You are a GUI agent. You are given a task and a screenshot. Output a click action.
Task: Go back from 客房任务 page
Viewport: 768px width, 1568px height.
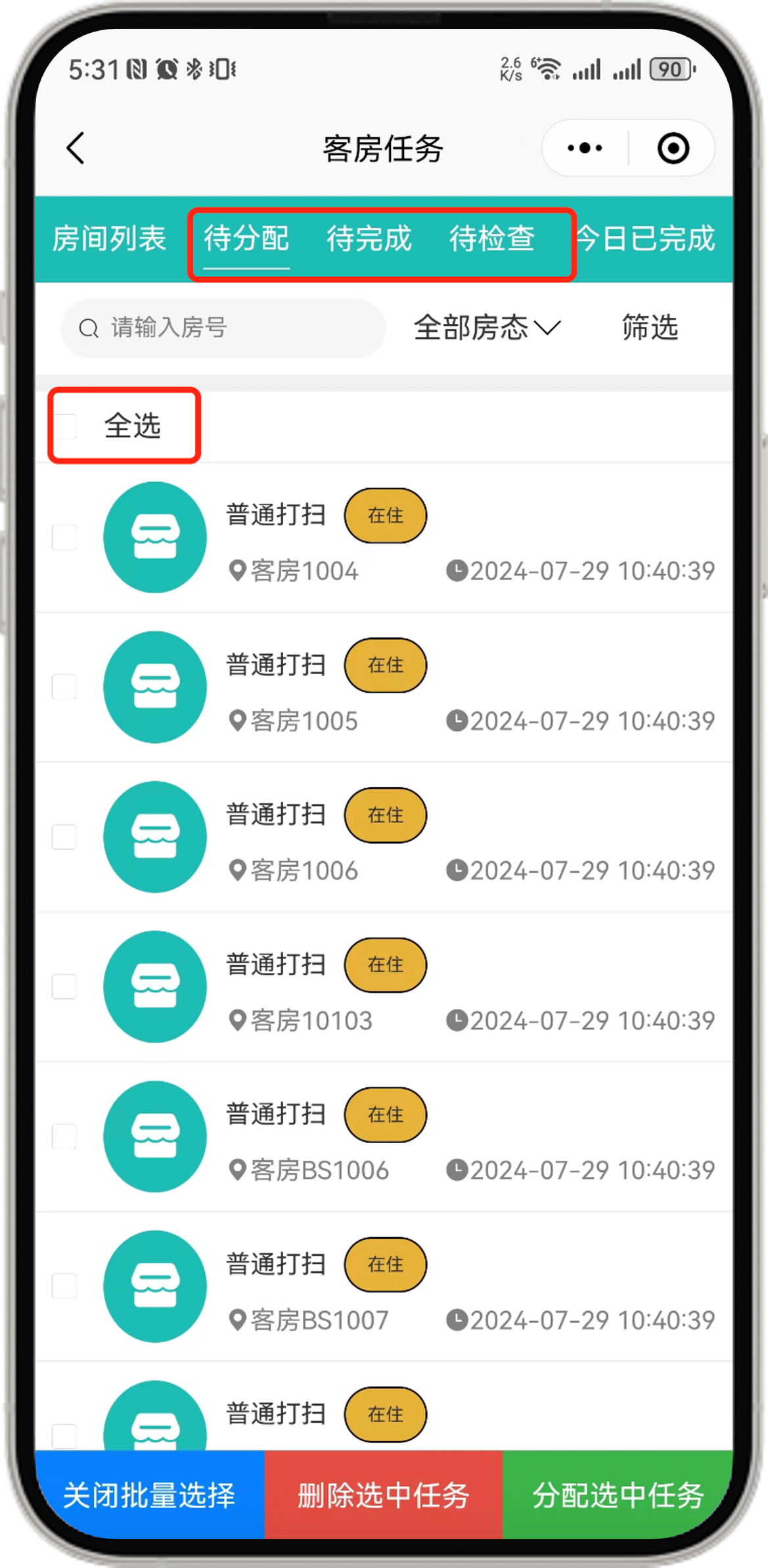click(x=76, y=148)
